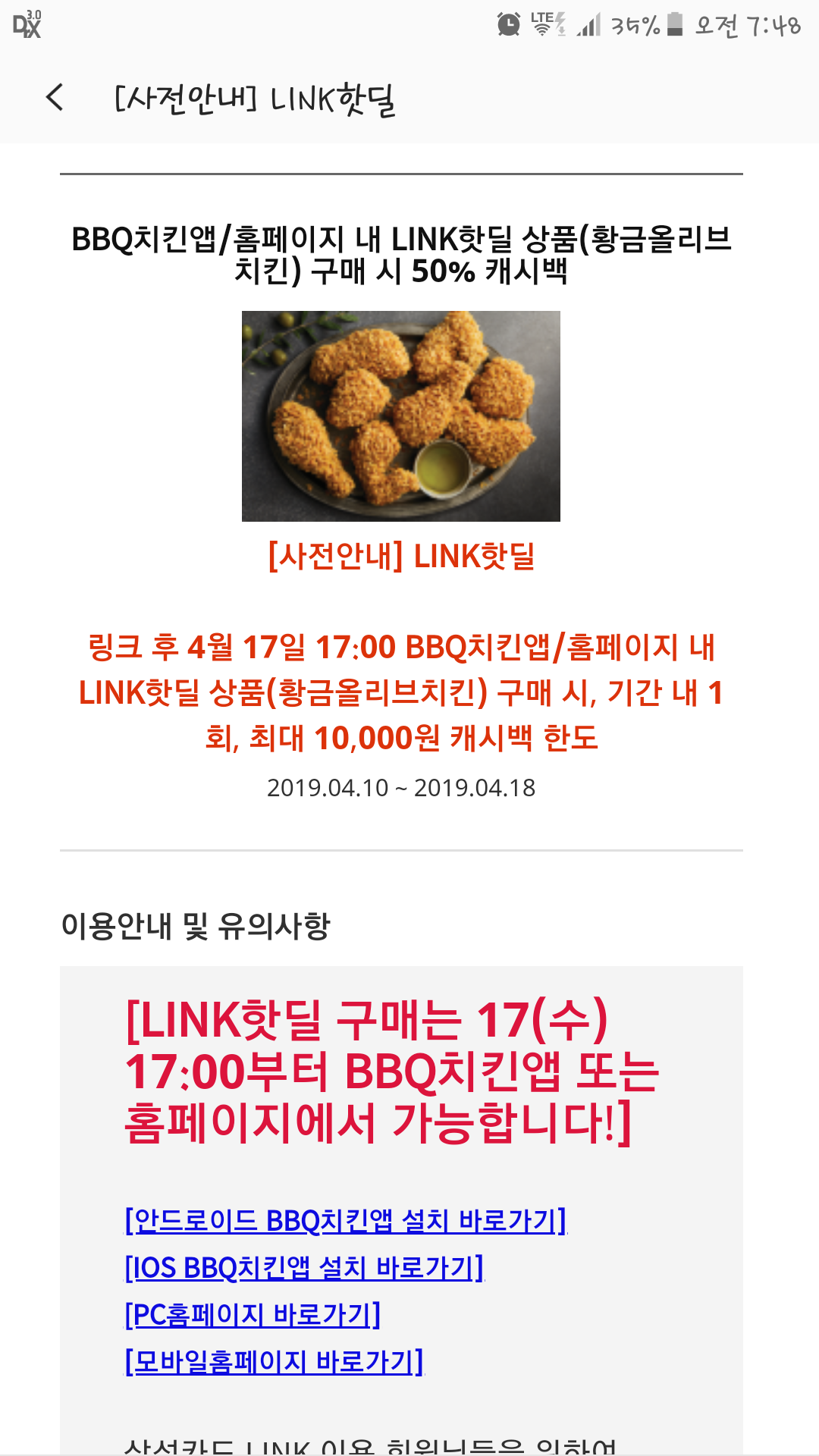
Task: Open the IOS BBQ치킨앱 설치 link
Action: point(304,1268)
